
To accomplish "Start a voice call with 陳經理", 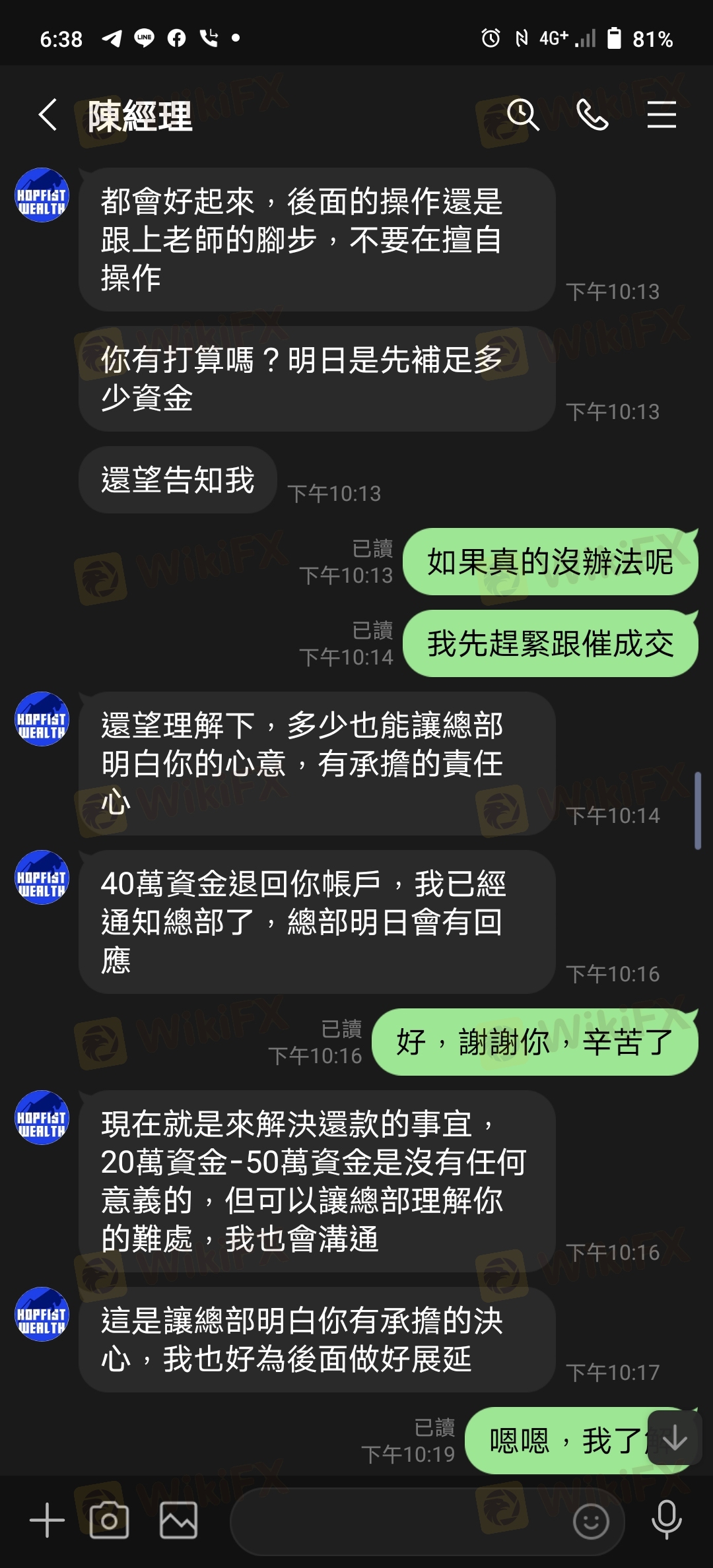I will [x=592, y=115].
